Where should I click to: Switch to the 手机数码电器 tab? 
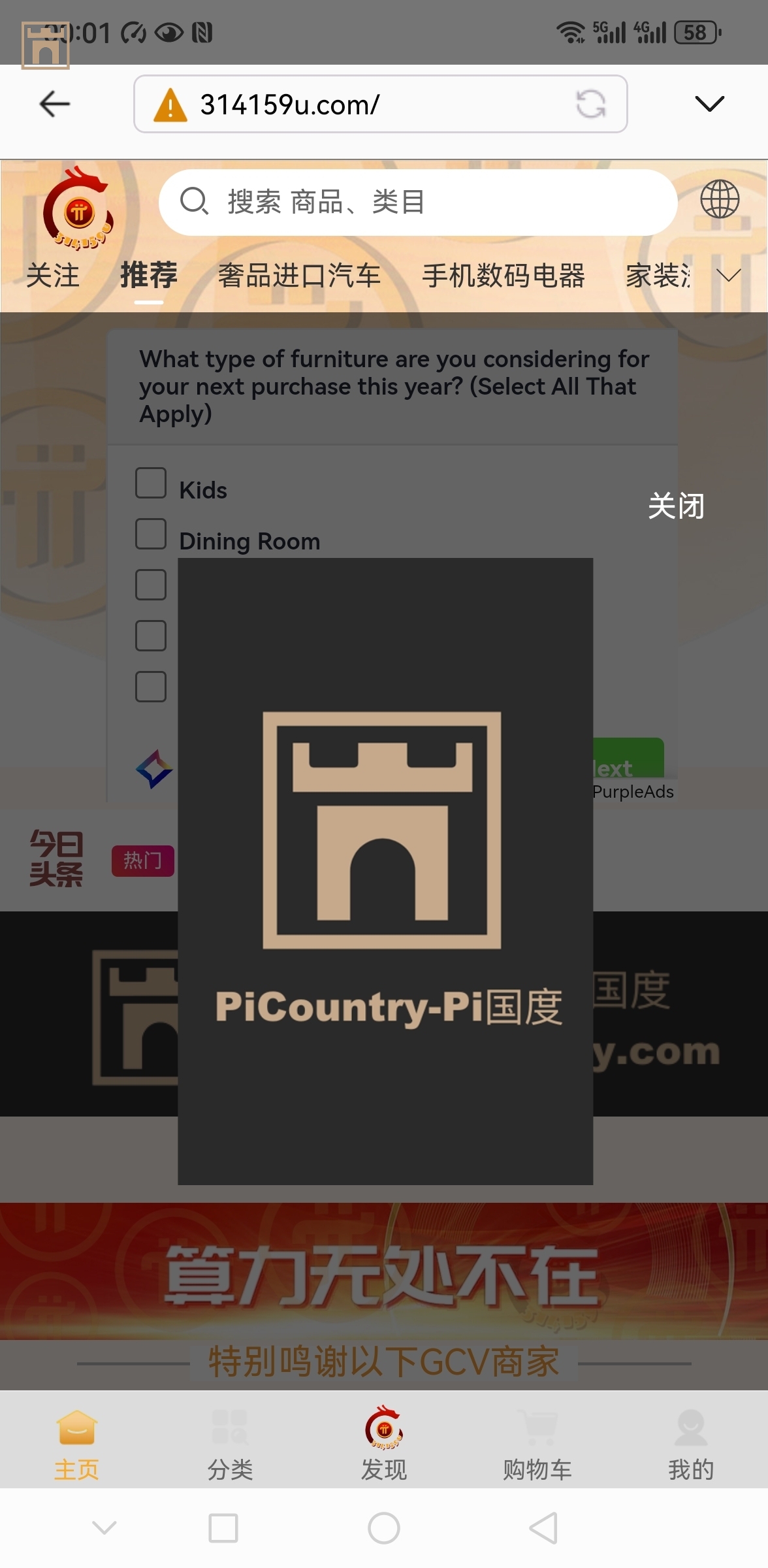pos(504,275)
